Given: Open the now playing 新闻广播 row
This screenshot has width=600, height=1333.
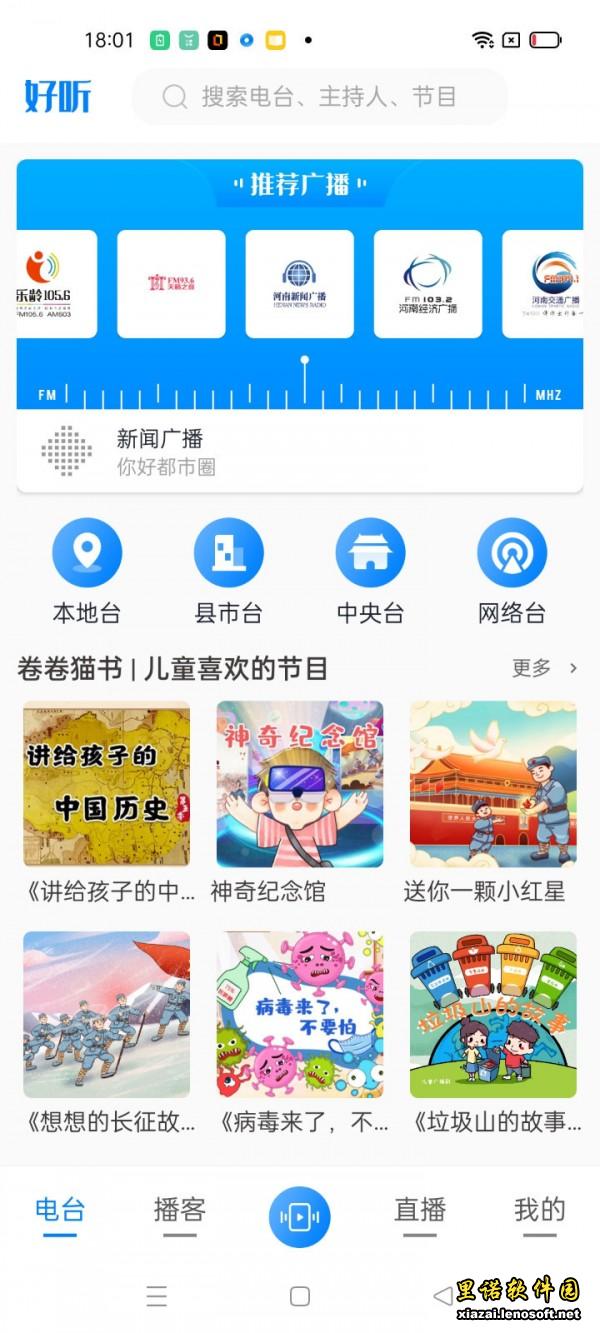Looking at the screenshot, I should pos(300,452).
